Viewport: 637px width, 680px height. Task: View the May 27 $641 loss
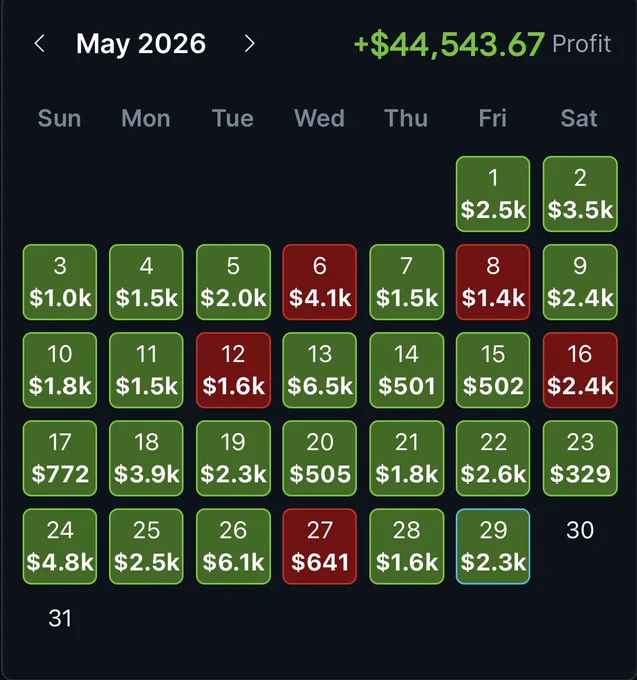coord(320,546)
